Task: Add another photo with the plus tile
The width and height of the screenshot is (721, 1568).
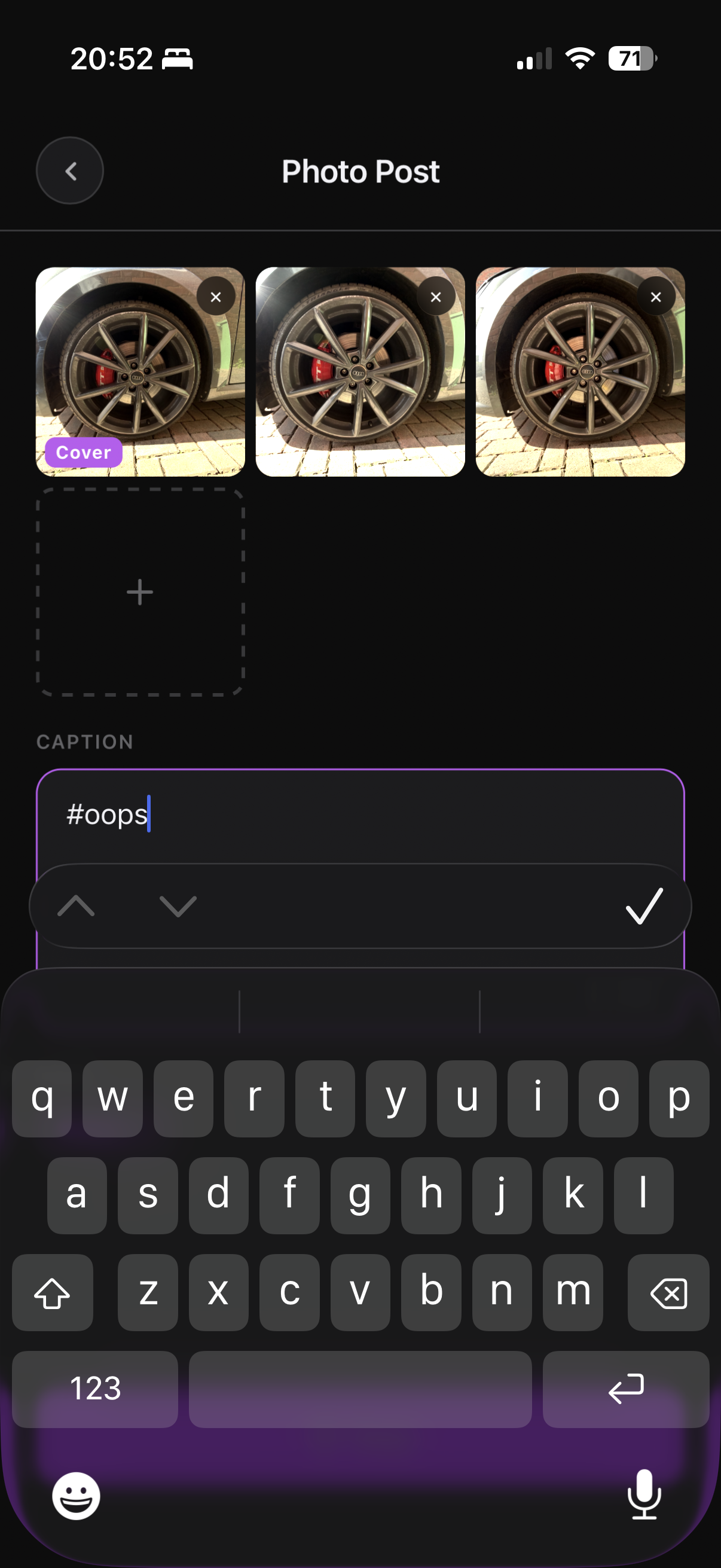Action: click(140, 592)
